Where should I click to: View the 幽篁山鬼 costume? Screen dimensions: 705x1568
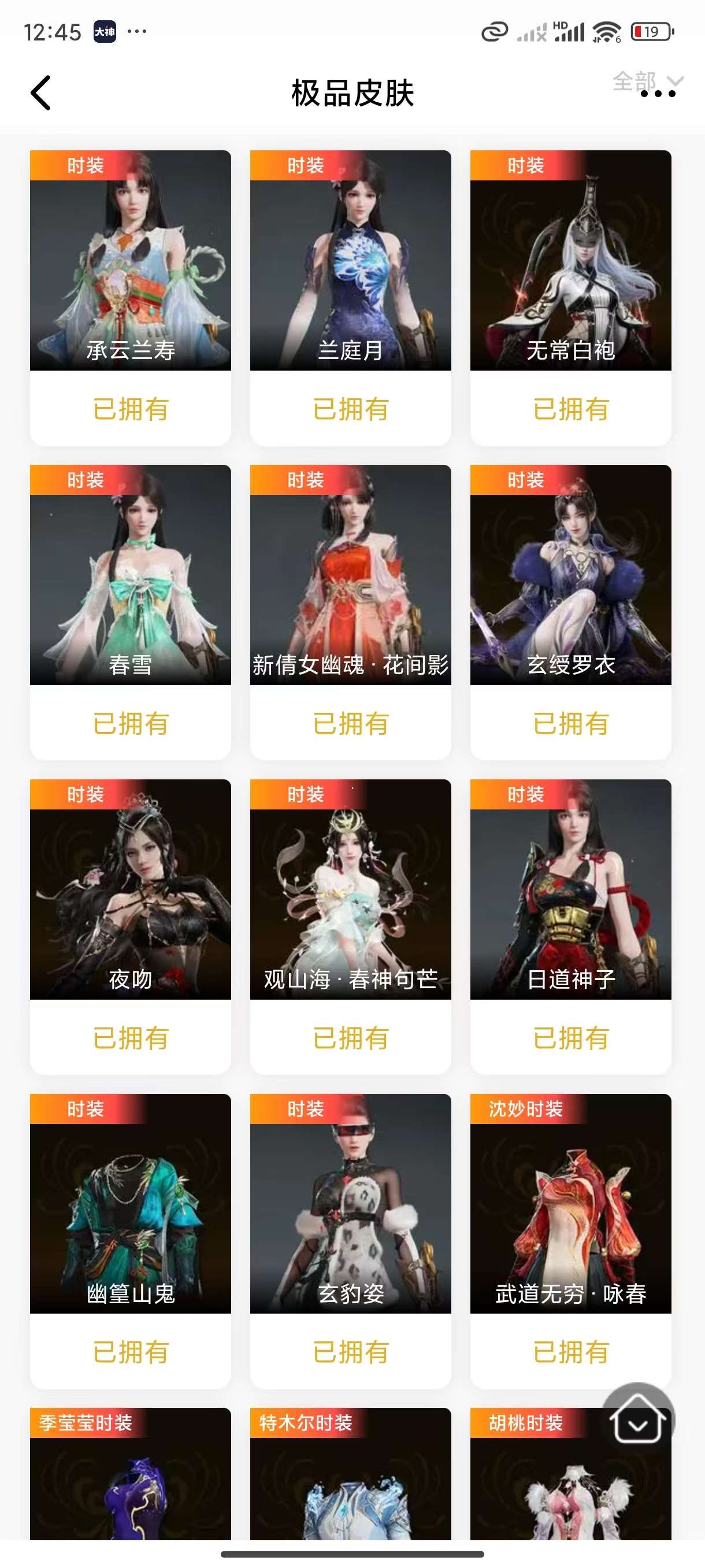[x=130, y=1203]
